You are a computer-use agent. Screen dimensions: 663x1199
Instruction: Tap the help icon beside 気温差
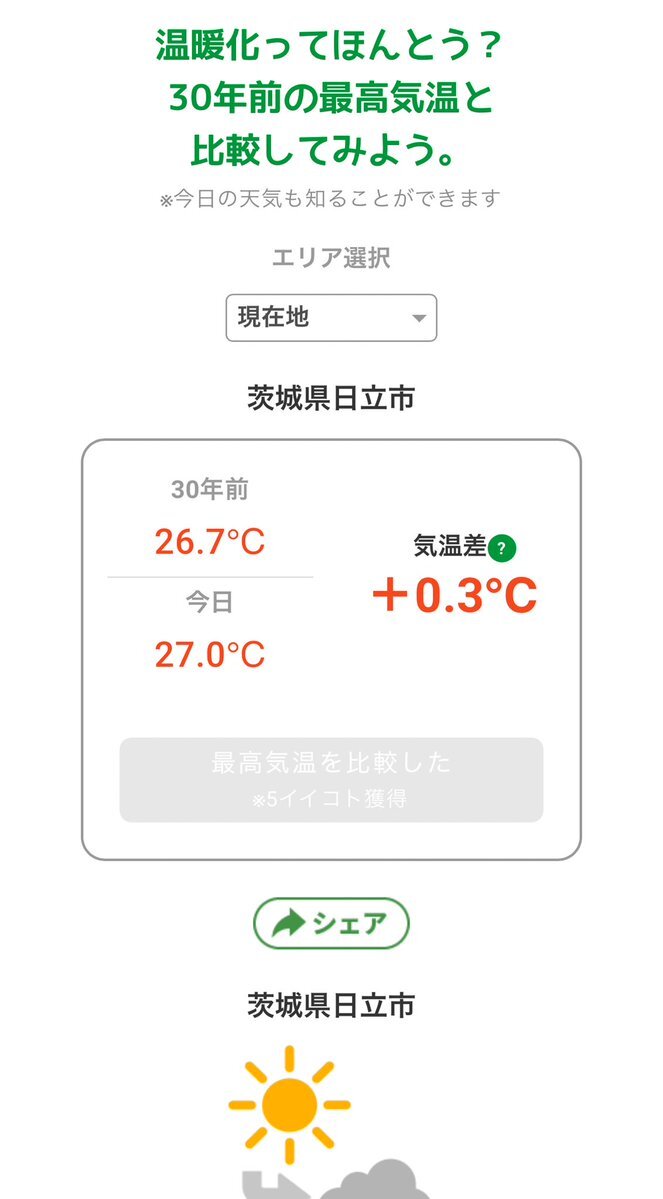[502, 548]
